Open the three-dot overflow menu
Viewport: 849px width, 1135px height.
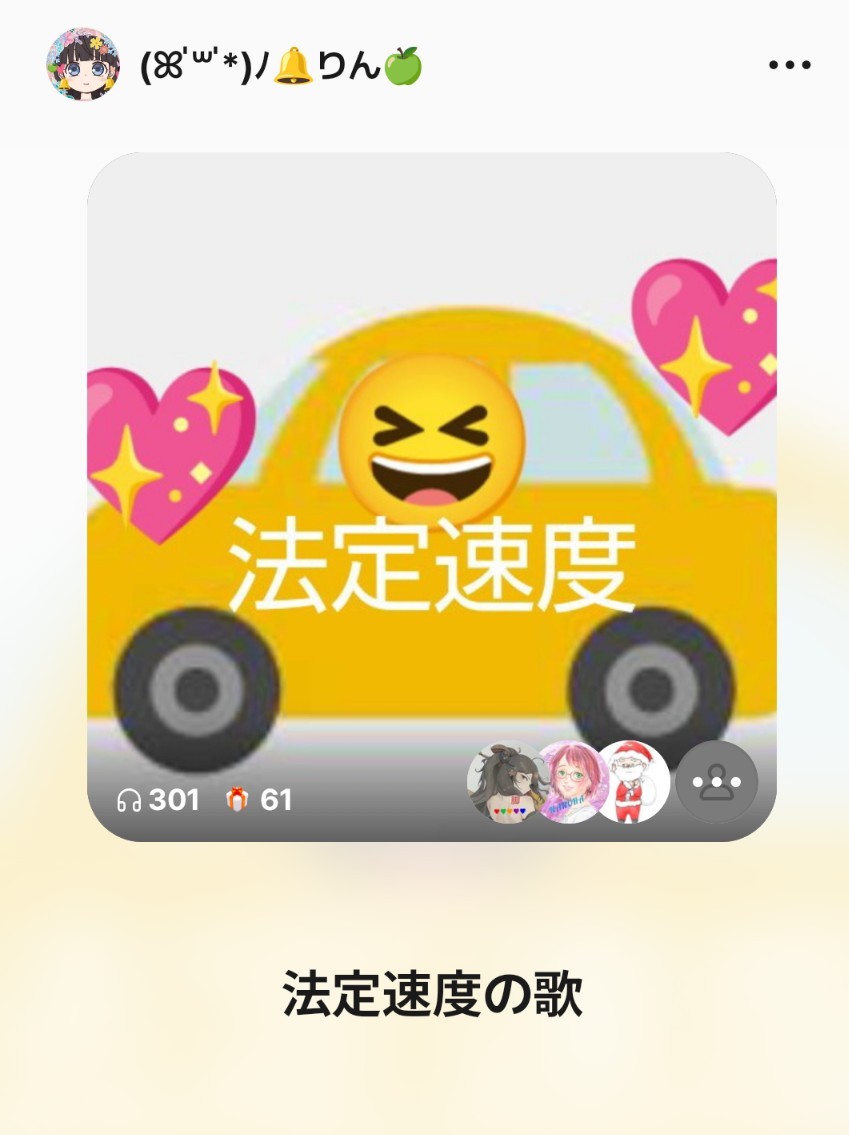tap(789, 66)
